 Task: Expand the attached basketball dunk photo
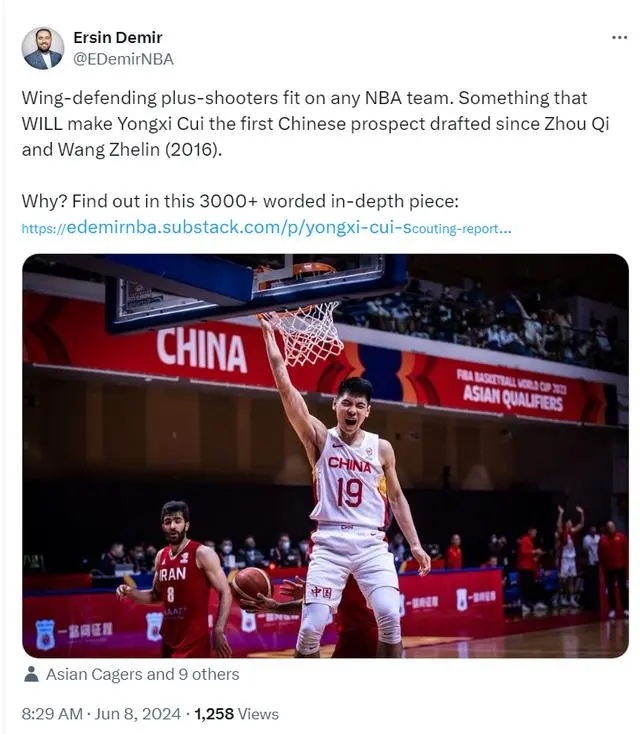[325, 455]
